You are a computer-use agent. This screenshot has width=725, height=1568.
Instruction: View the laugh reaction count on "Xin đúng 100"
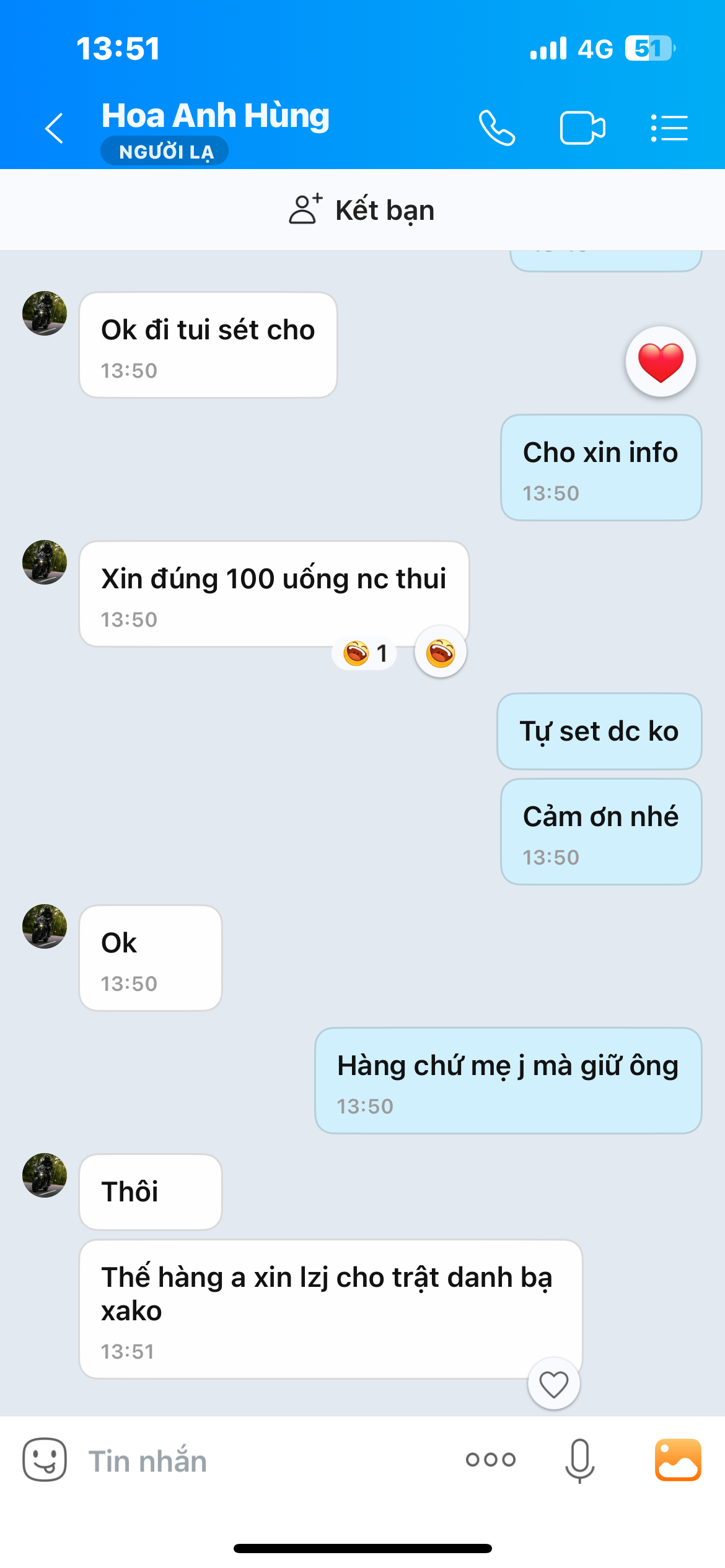(365, 653)
